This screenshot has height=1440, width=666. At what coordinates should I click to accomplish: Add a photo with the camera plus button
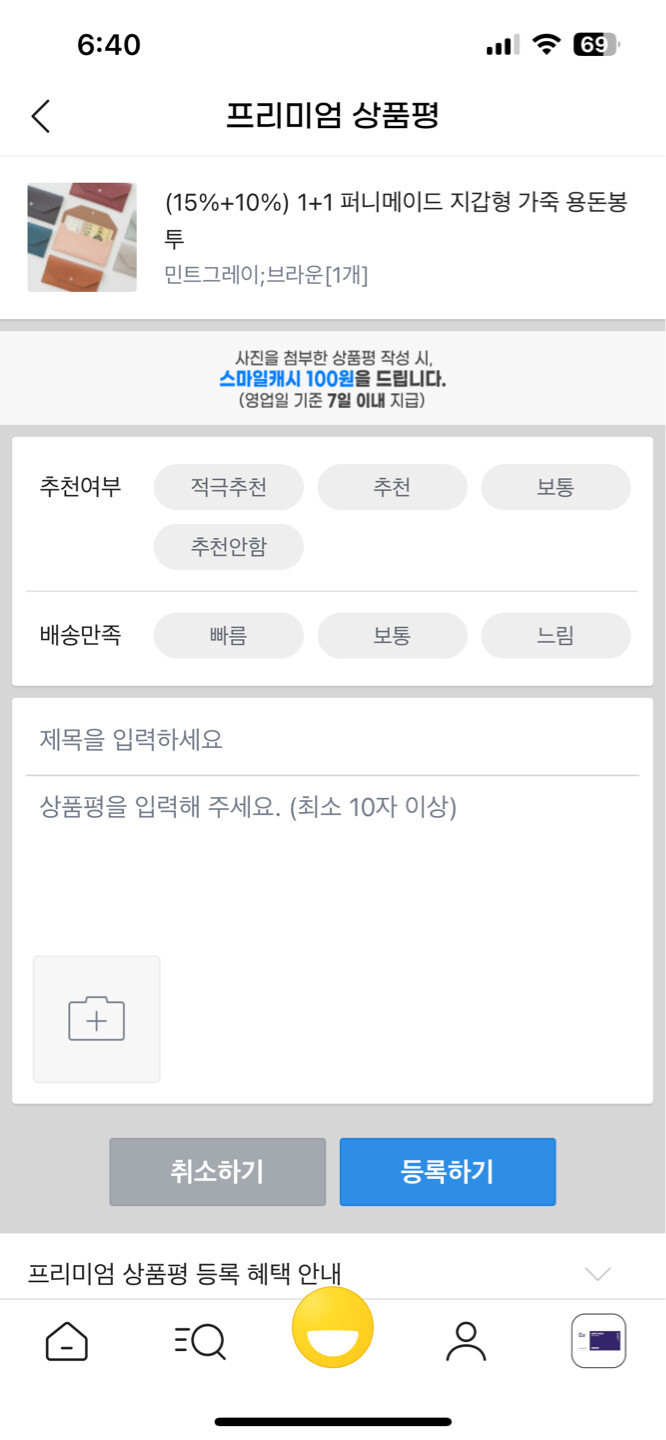coord(96,1019)
